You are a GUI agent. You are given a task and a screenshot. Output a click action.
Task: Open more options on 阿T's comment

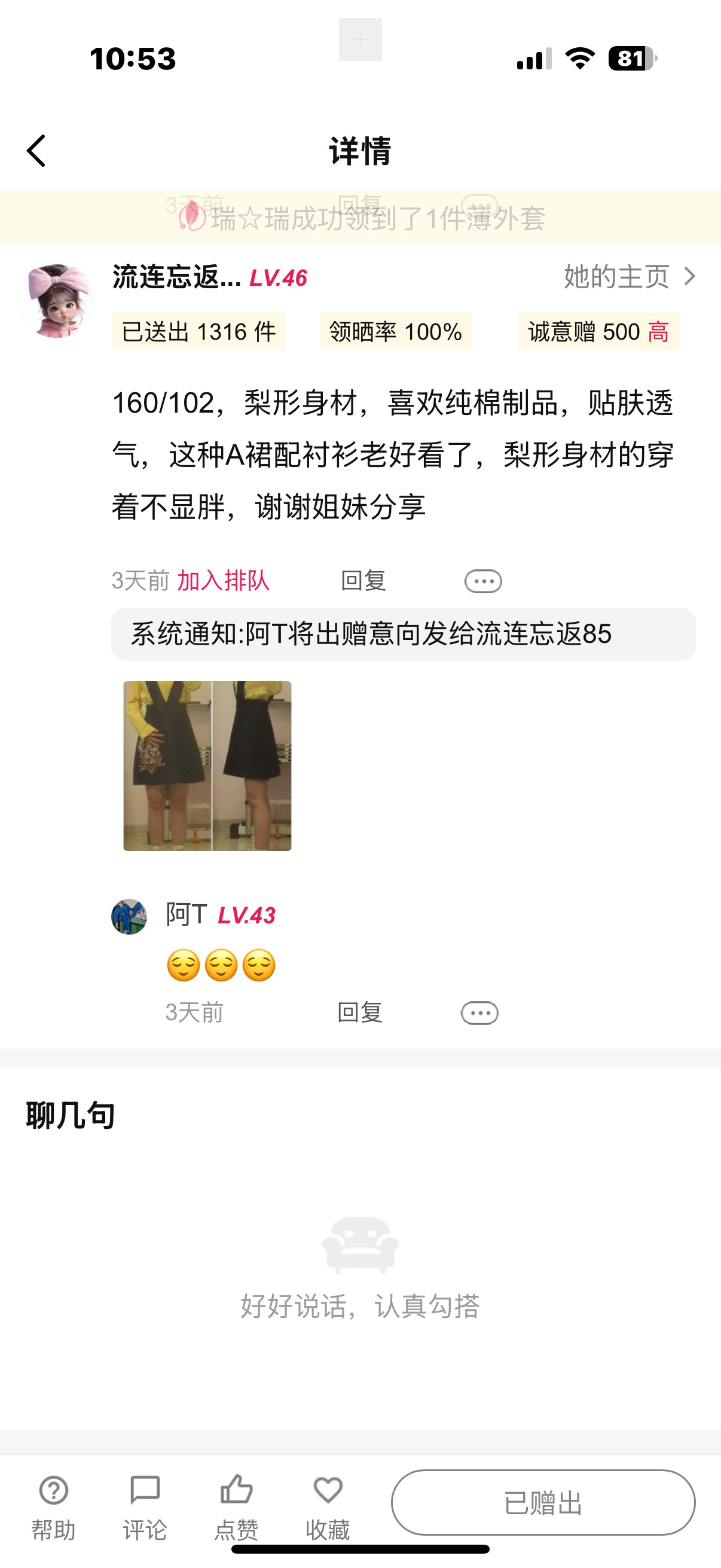point(479,1013)
